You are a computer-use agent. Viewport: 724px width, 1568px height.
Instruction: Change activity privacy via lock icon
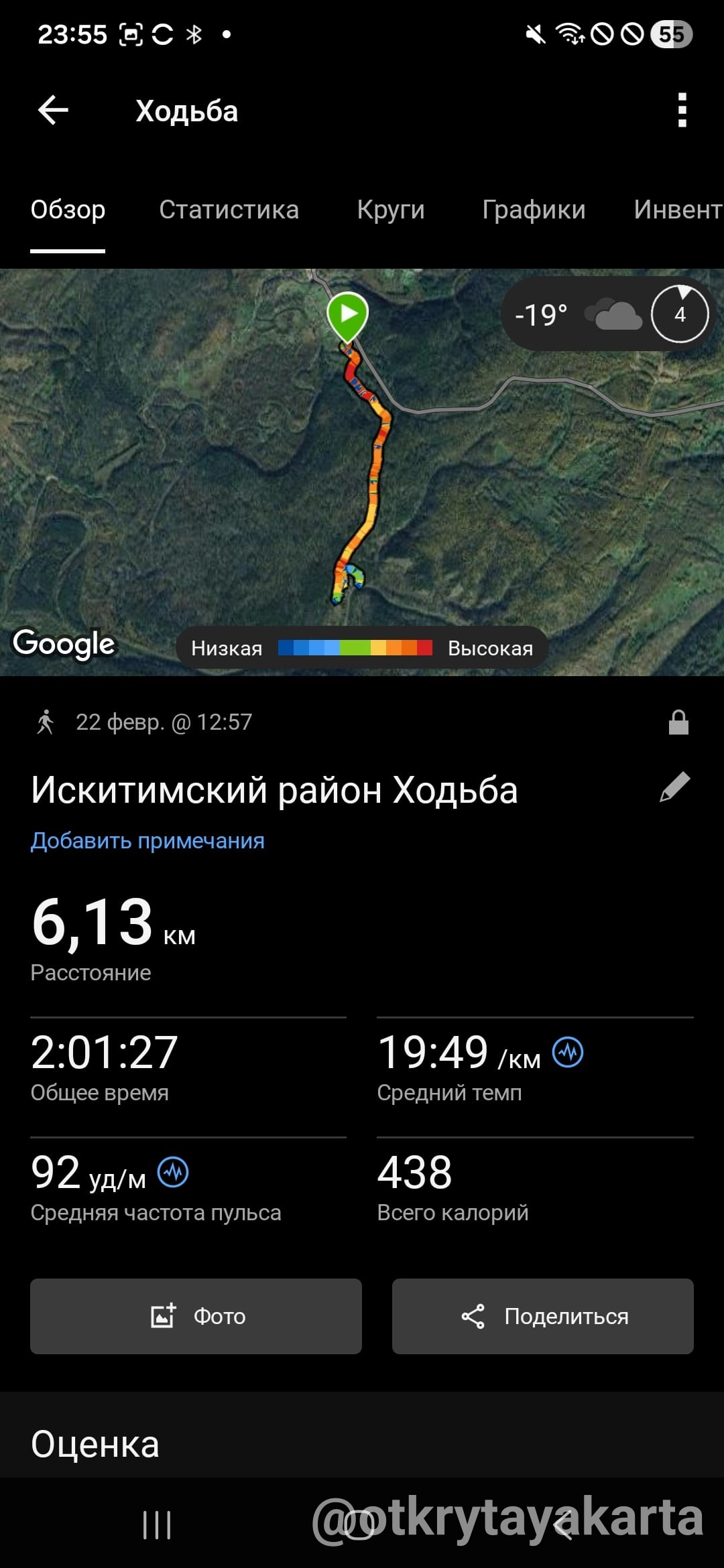coord(678,722)
